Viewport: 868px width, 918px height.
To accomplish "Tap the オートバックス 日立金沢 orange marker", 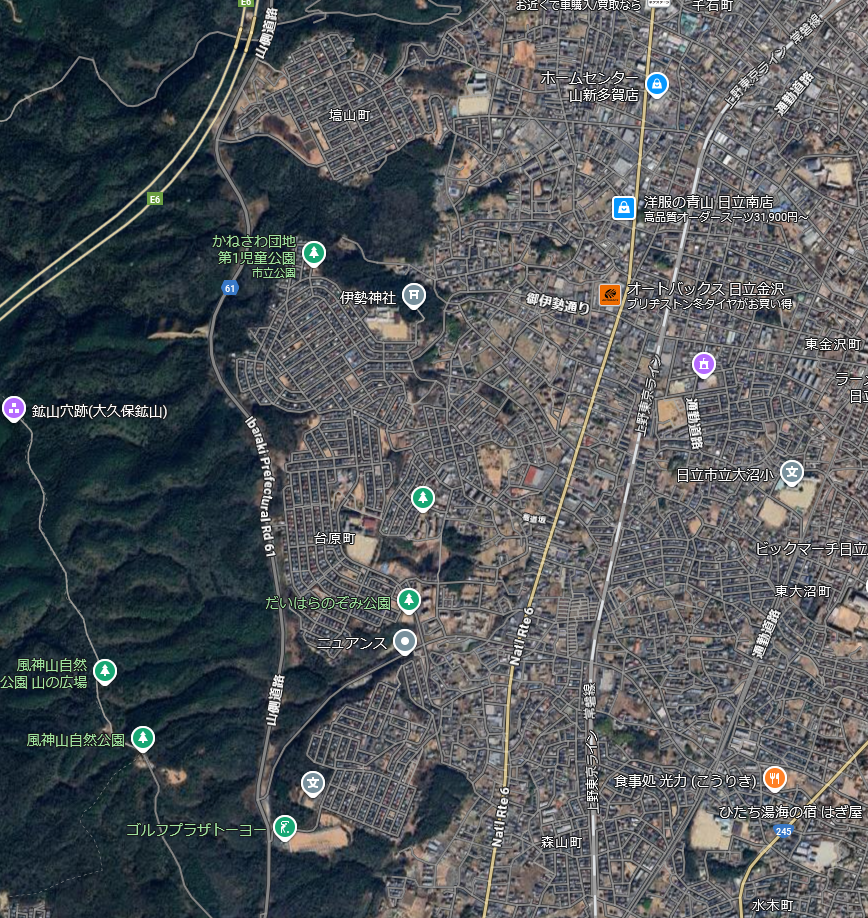I will pos(609,294).
